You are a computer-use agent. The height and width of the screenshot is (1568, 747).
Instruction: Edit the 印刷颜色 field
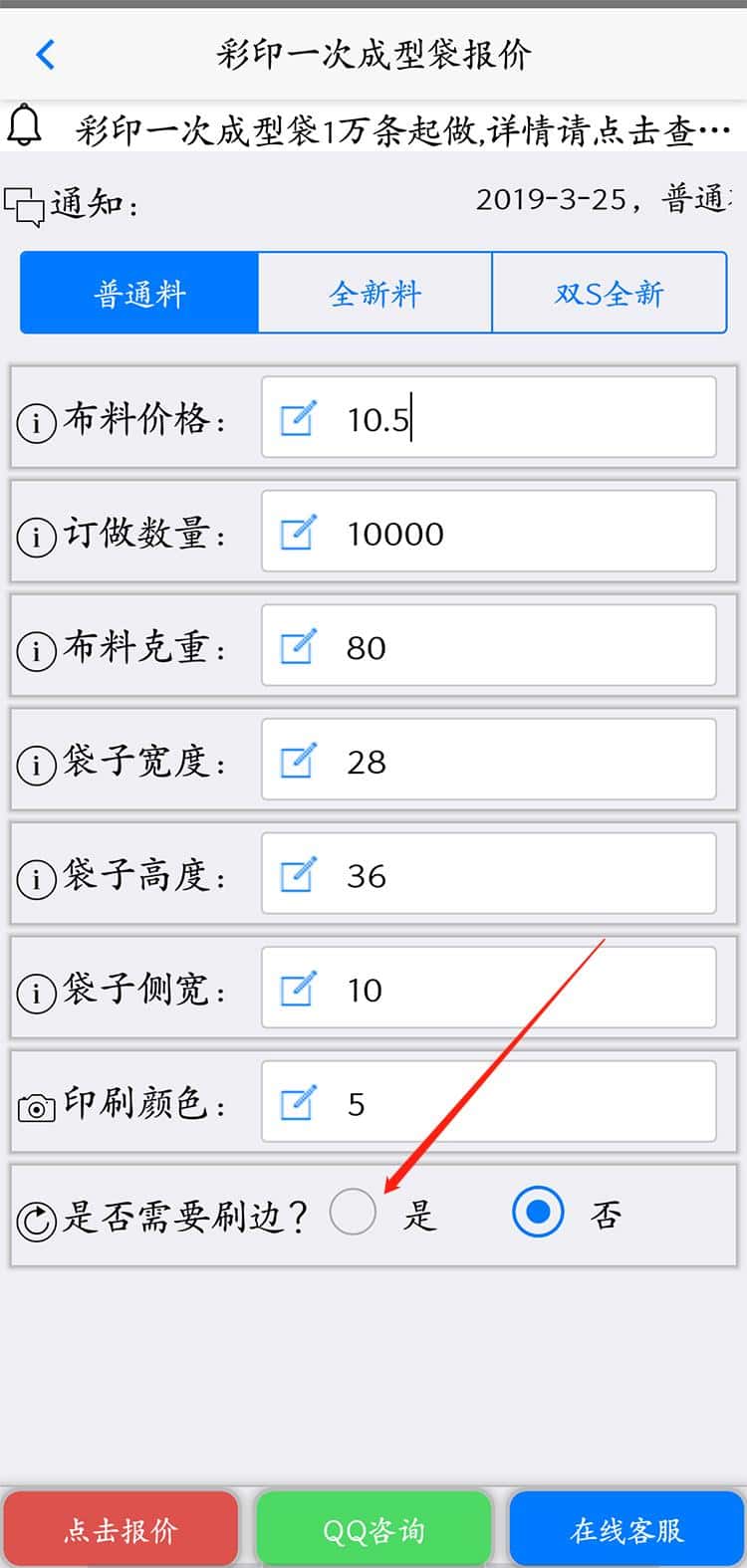[488, 1103]
